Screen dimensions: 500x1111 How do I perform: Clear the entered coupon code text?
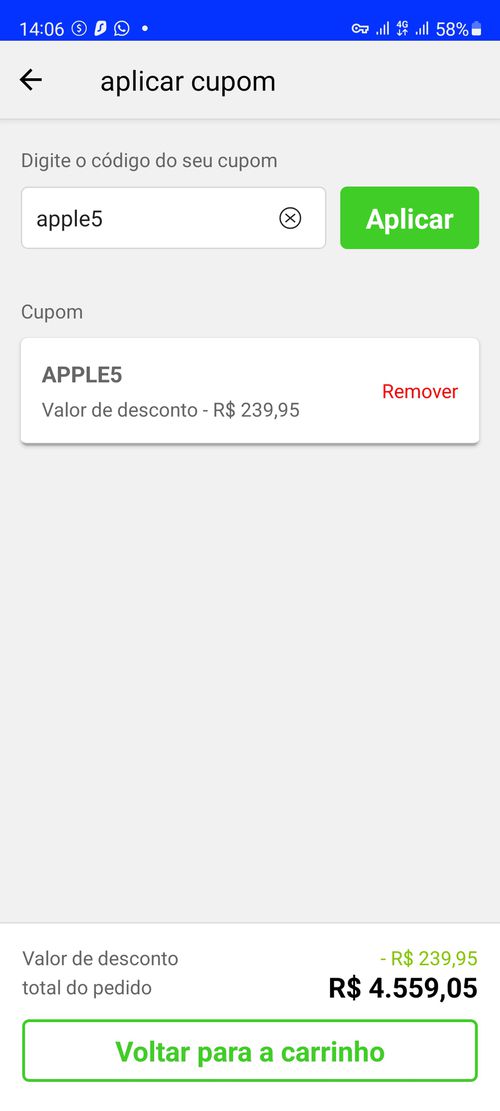pos(290,218)
